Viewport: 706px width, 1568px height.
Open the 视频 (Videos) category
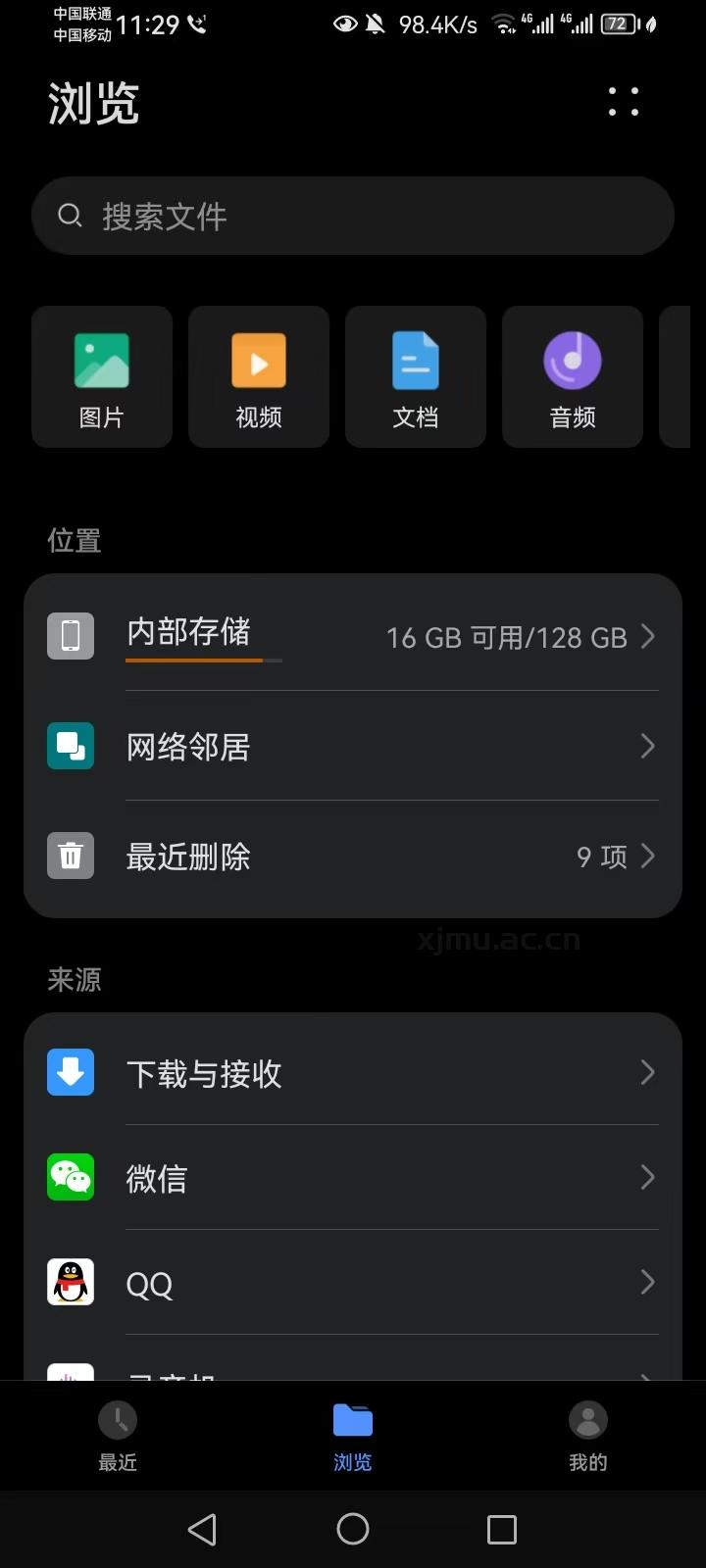pos(258,376)
